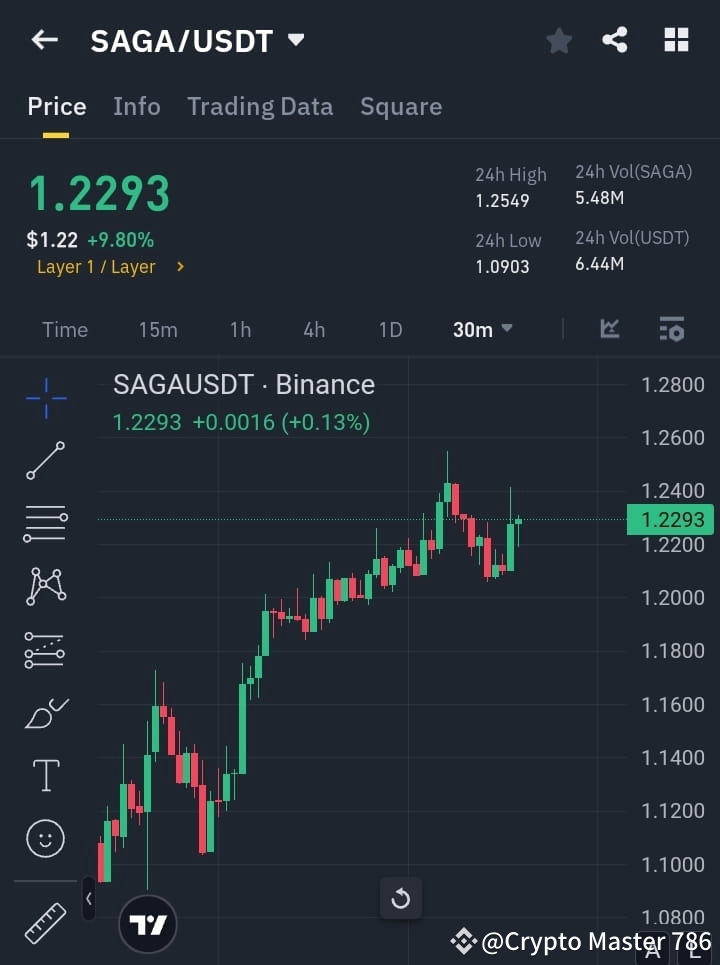Collapse the drawing tools sidebar

click(x=89, y=899)
